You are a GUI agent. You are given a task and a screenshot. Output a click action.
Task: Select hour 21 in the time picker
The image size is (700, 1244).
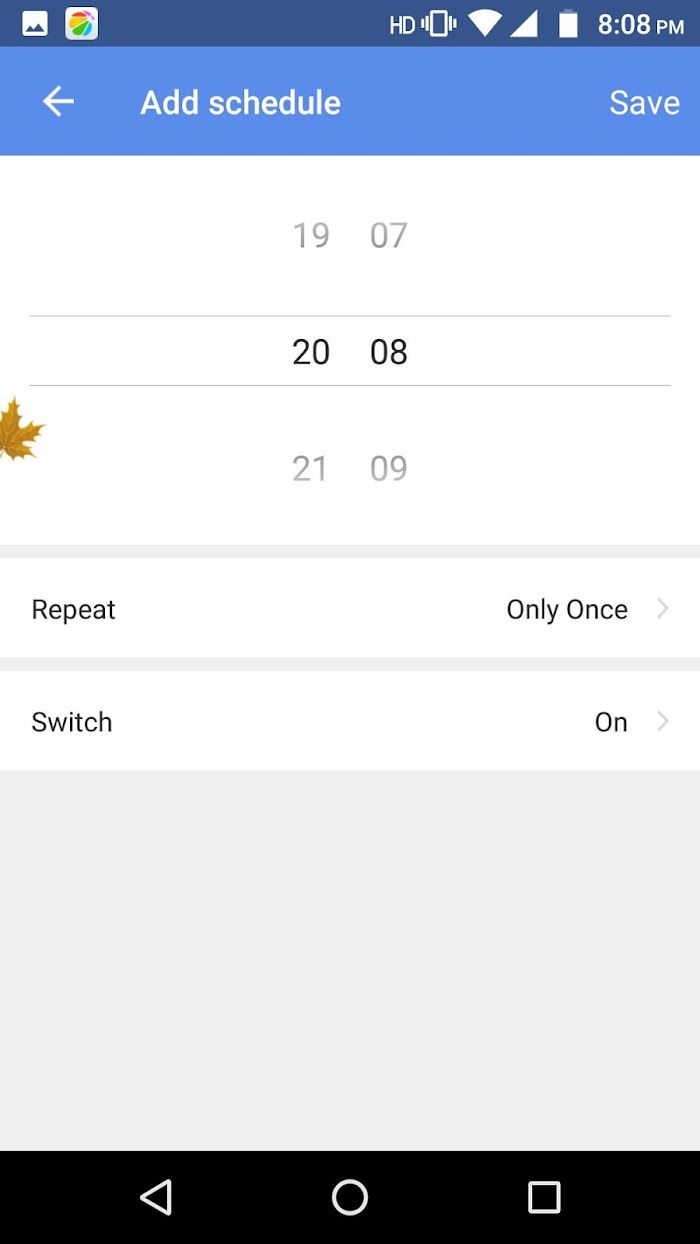[x=310, y=468]
